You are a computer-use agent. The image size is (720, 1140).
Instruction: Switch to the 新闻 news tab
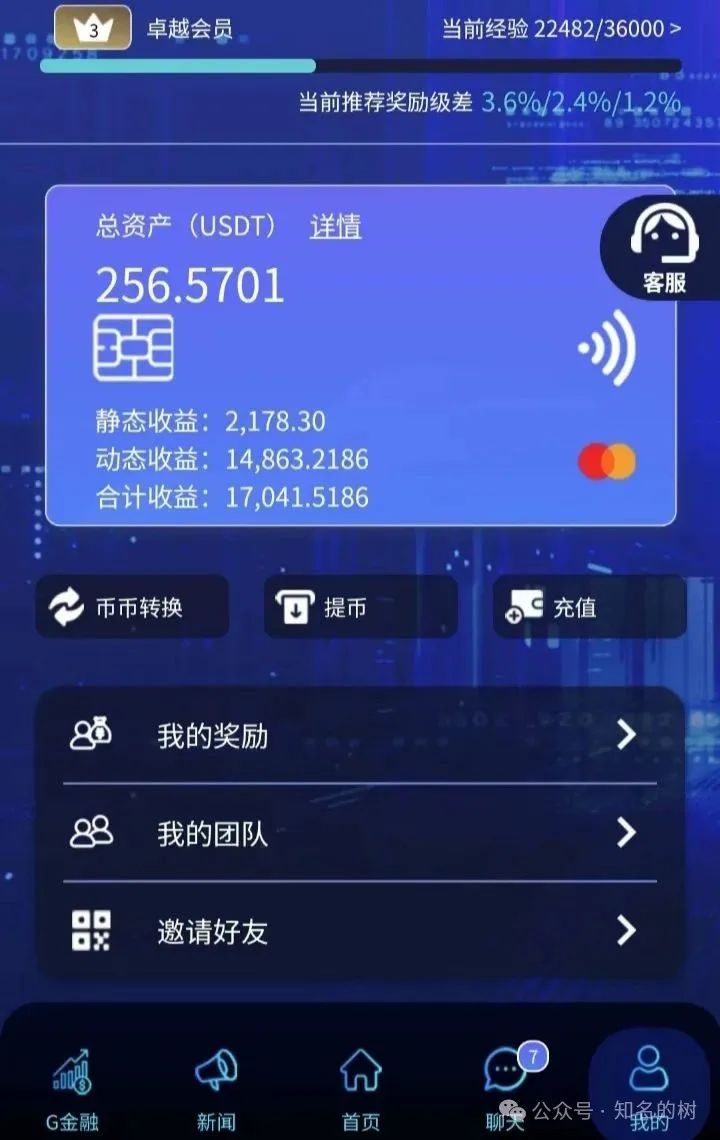click(x=216, y=1088)
